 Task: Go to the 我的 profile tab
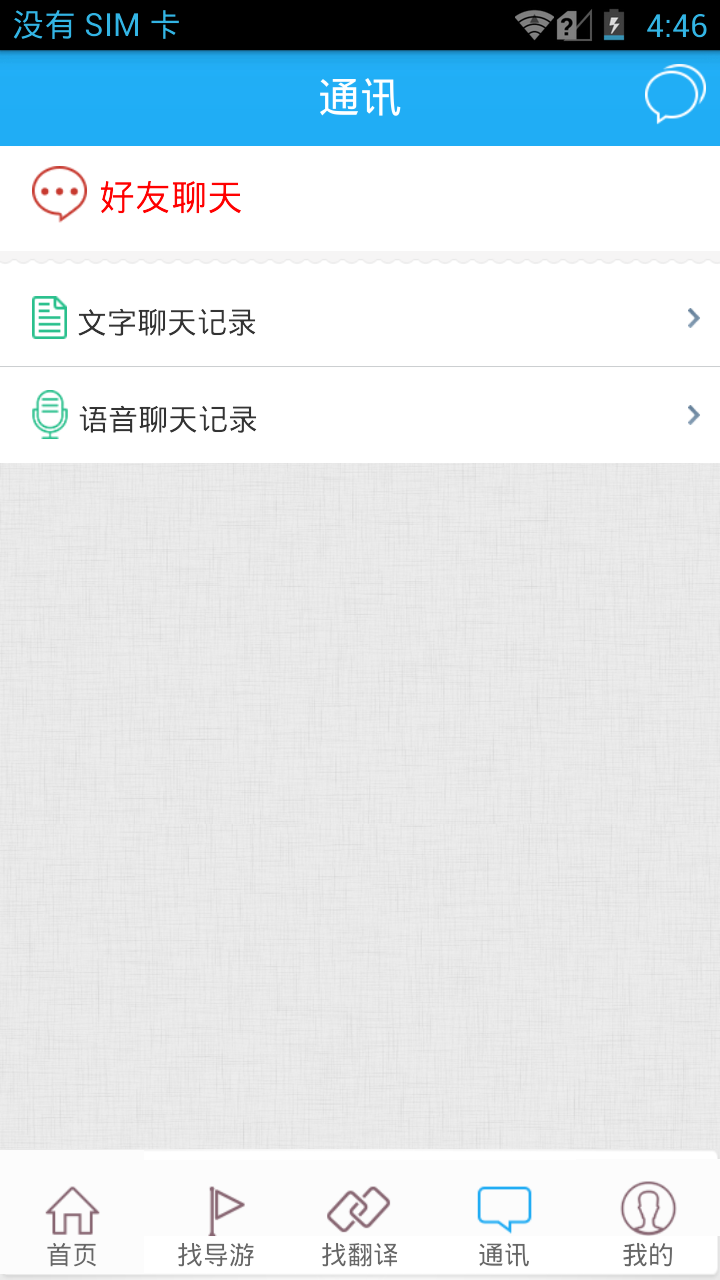[x=648, y=1225]
